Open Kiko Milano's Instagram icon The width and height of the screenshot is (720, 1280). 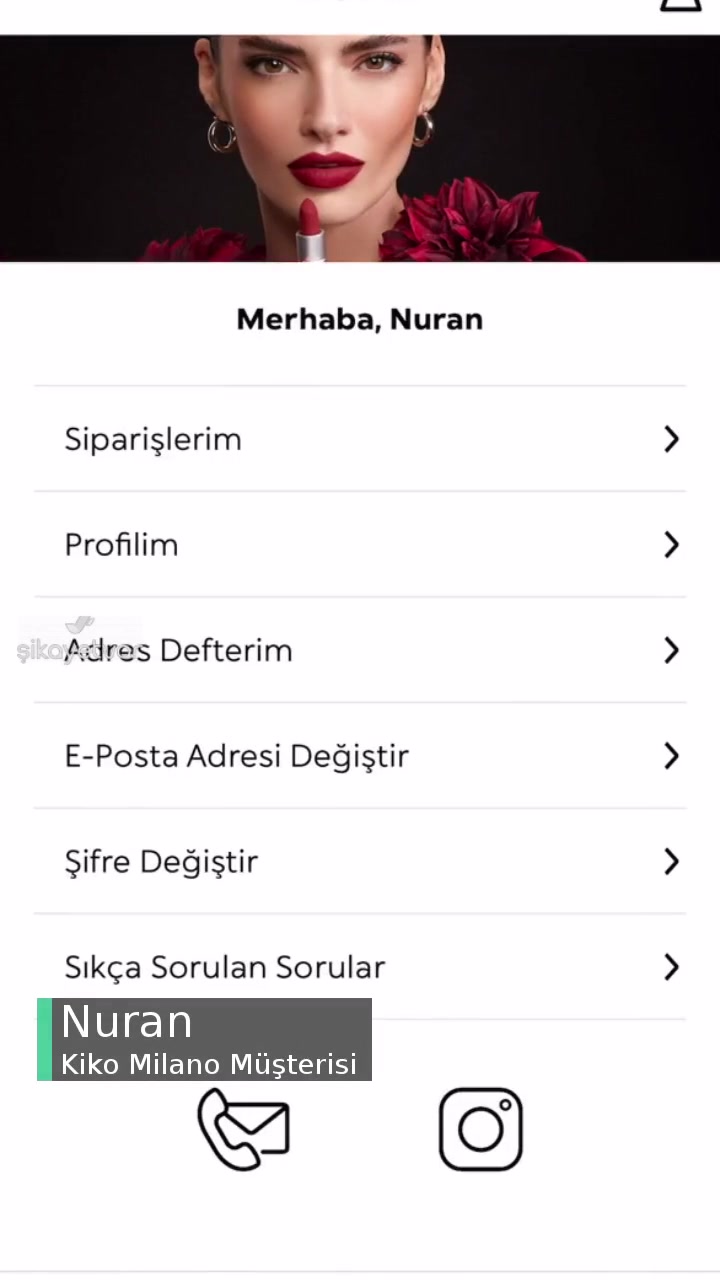pos(481,1128)
